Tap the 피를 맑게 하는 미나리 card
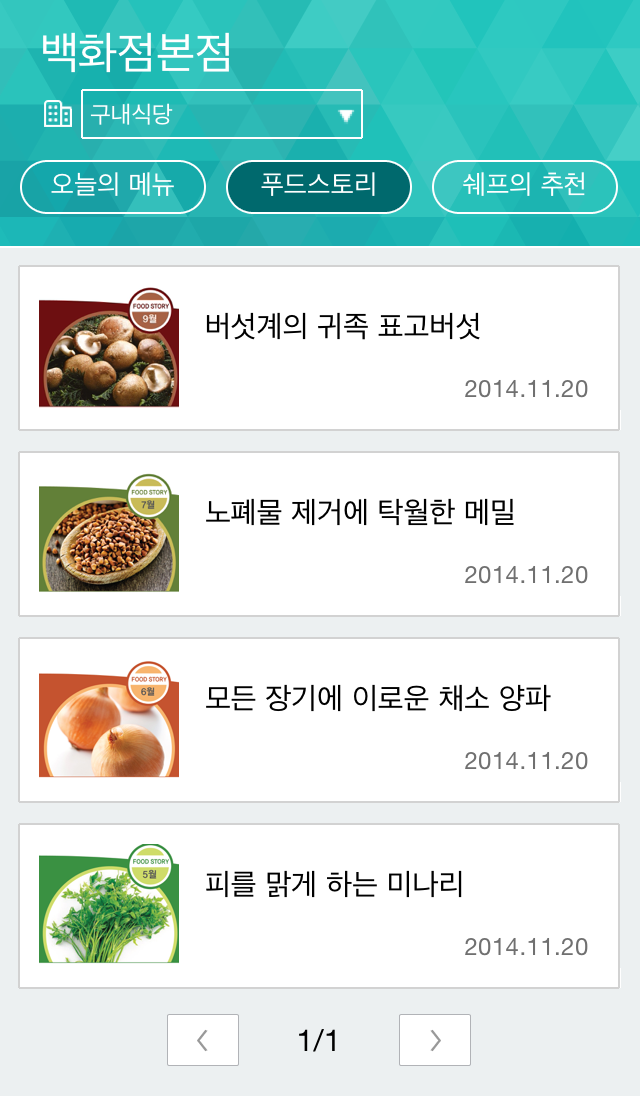This screenshot has height=1096, width=640. pos(319,906)
